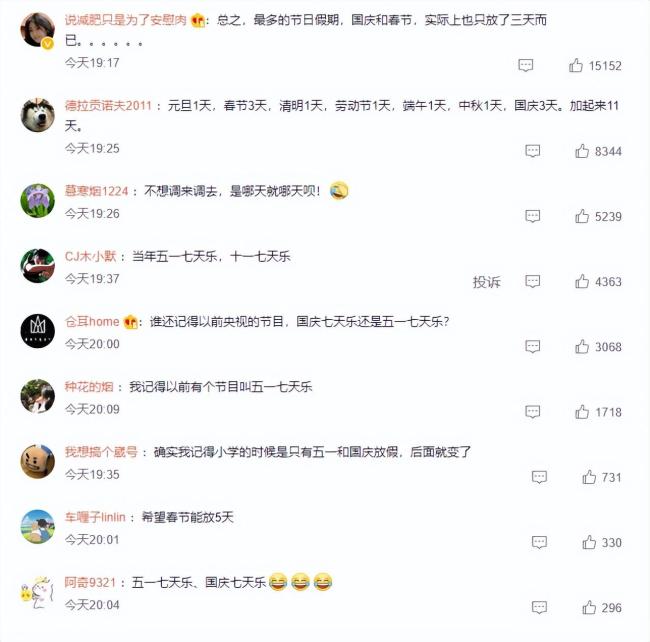Open 车哩子linlin's avatar profile
This screenshot has width=650, height=642.
37,527
